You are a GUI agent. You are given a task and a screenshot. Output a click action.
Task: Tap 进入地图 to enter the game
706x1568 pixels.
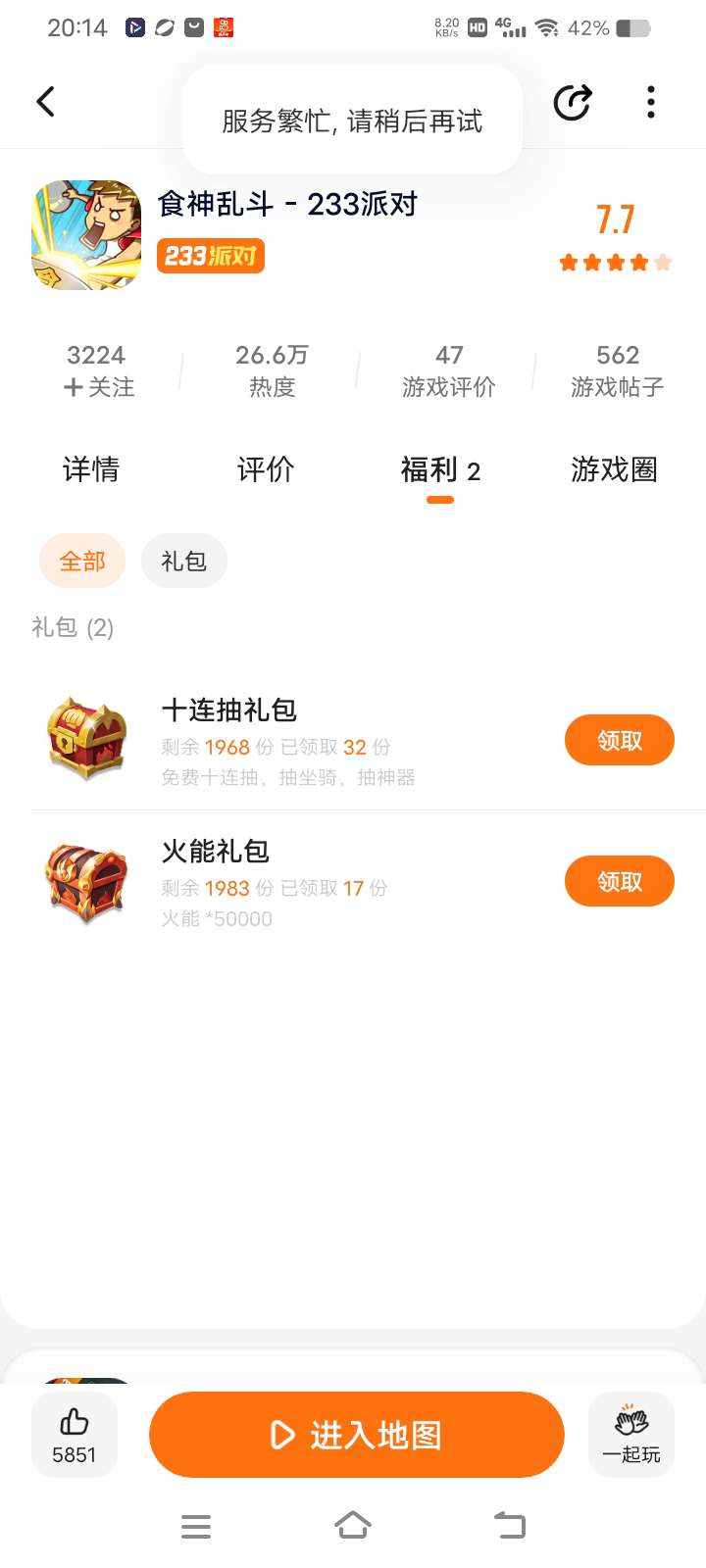point(357,1435)
